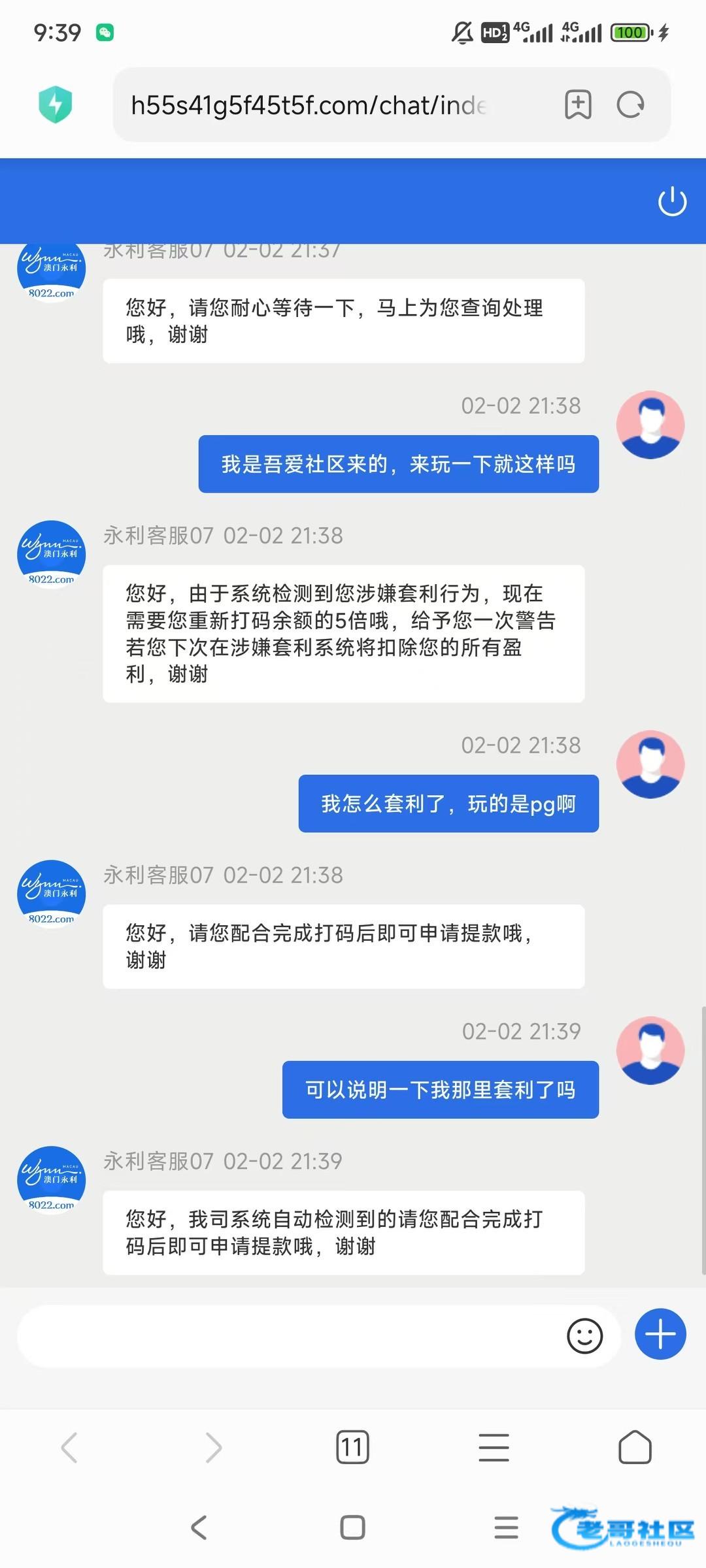Open the tab switcher showing 11 tabs
The height and width of the screenshot is (1568, 706).
coord(352,1448)
